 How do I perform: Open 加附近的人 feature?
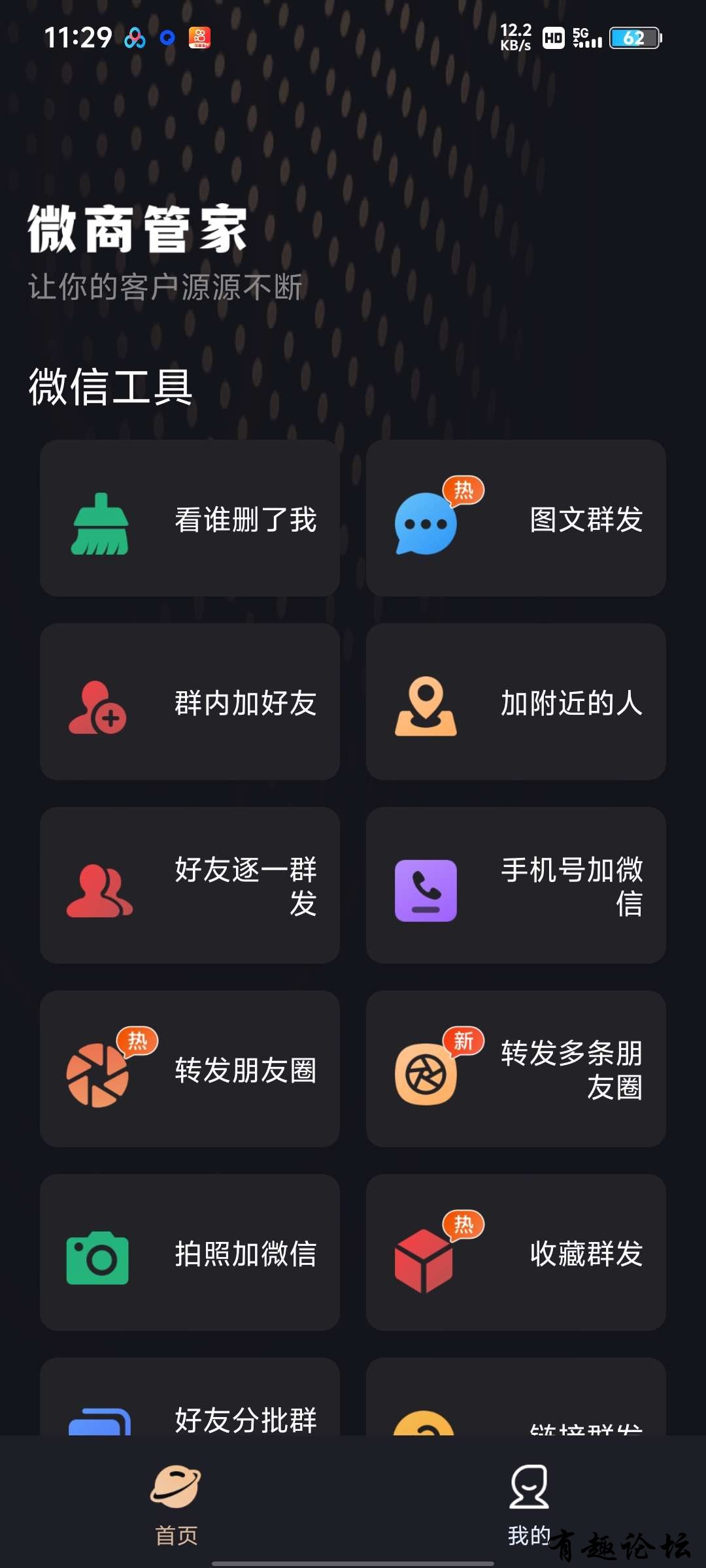coord(516,702)
